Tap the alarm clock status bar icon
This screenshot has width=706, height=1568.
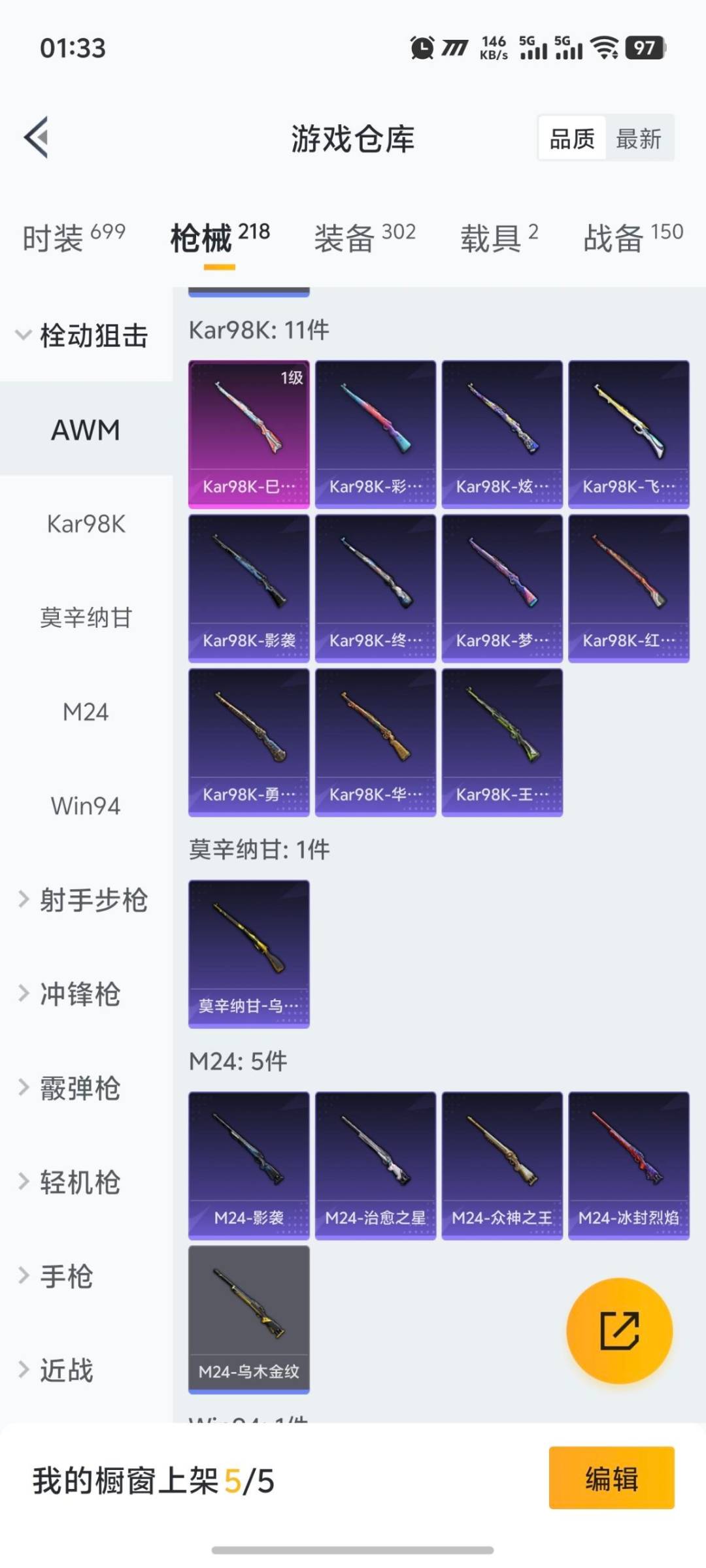[422, 47]
